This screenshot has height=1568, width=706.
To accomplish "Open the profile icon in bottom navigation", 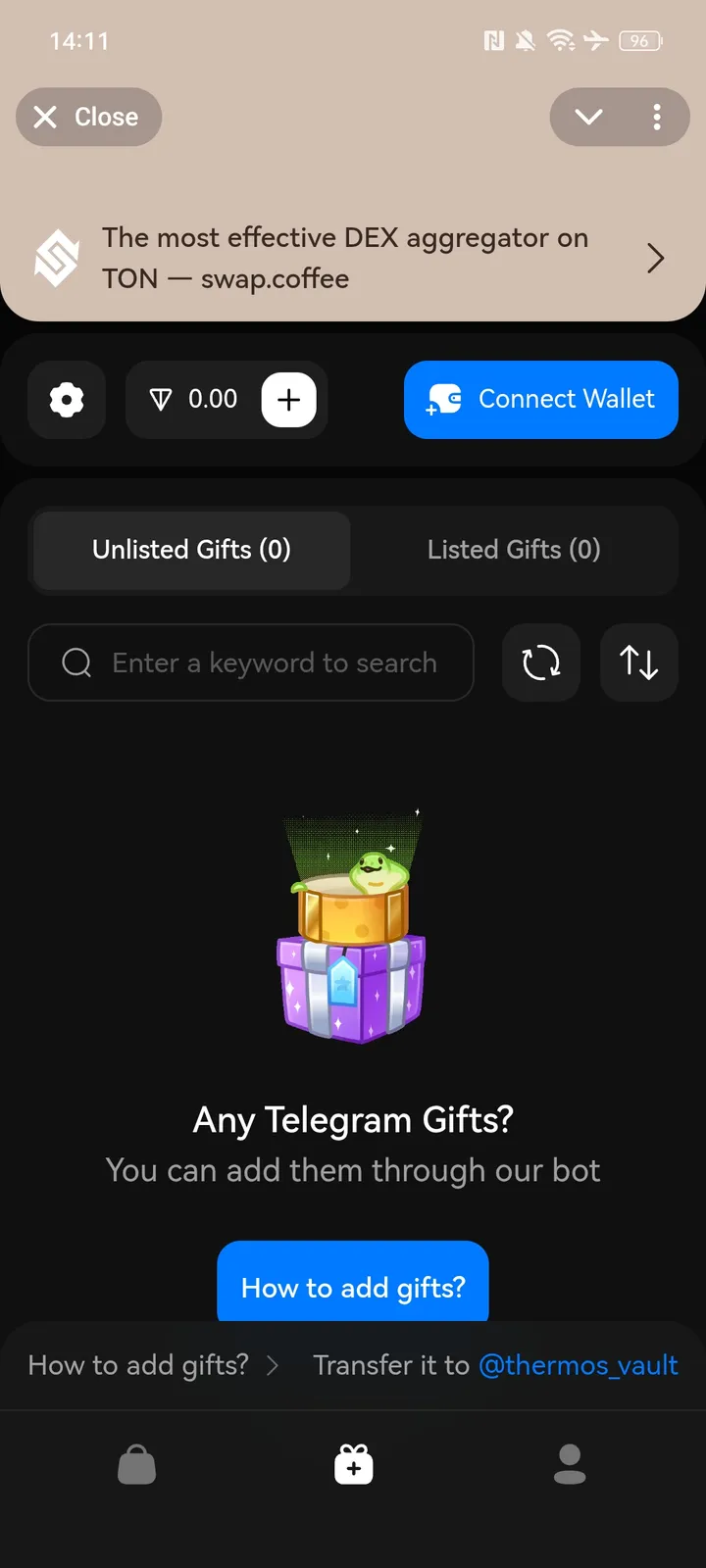I will tap(569, 1464).
